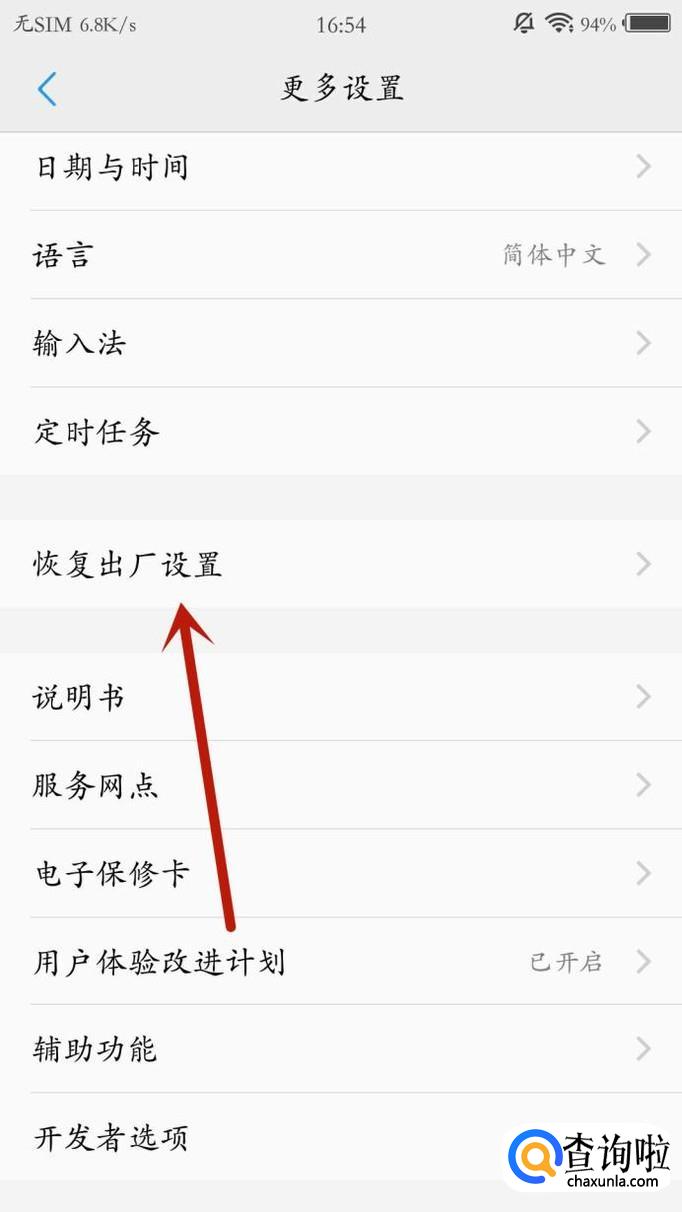Open 用户体验改进计划 setting
The image size is (682, 1212).
[340, 962]
